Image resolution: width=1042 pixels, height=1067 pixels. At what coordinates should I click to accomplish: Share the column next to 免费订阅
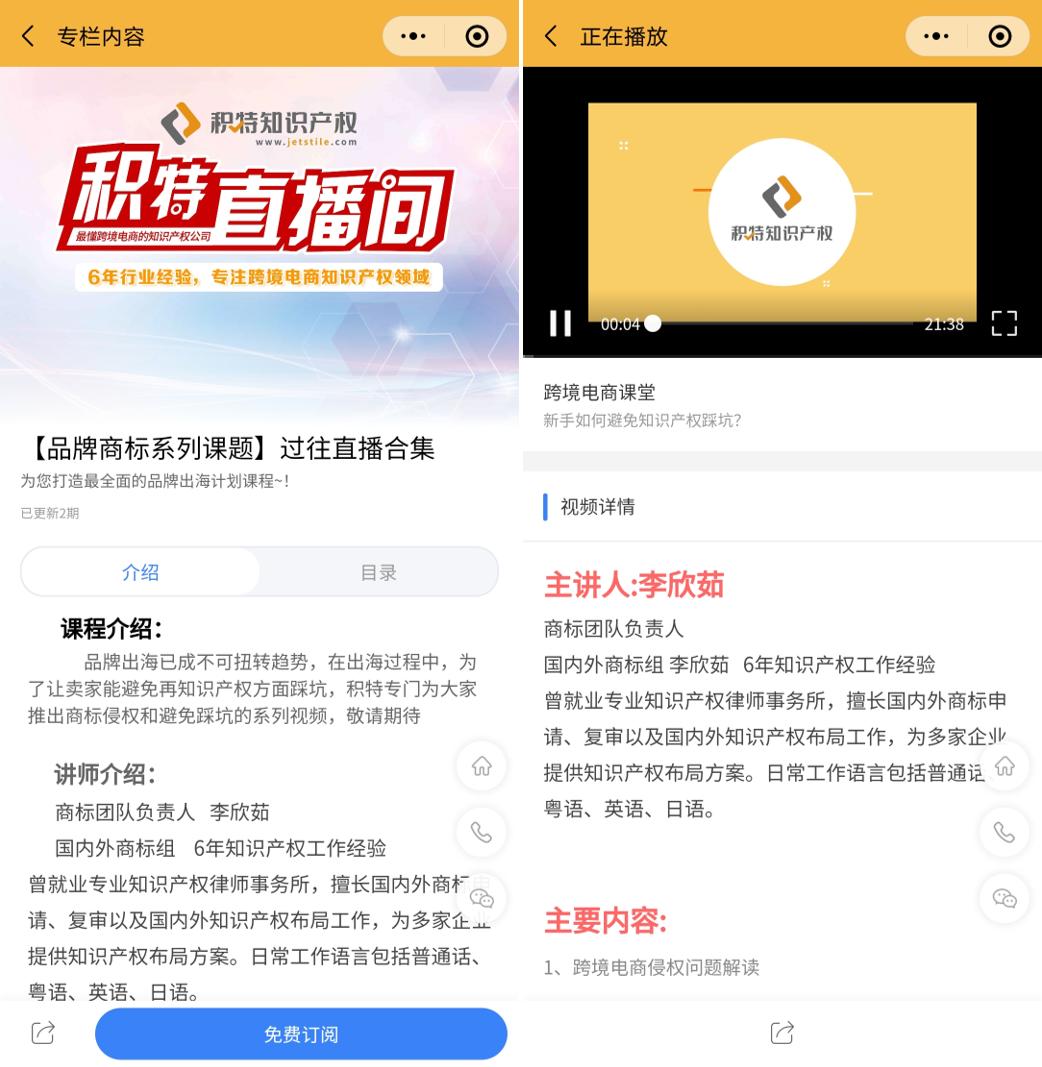tap(43, 1033)
